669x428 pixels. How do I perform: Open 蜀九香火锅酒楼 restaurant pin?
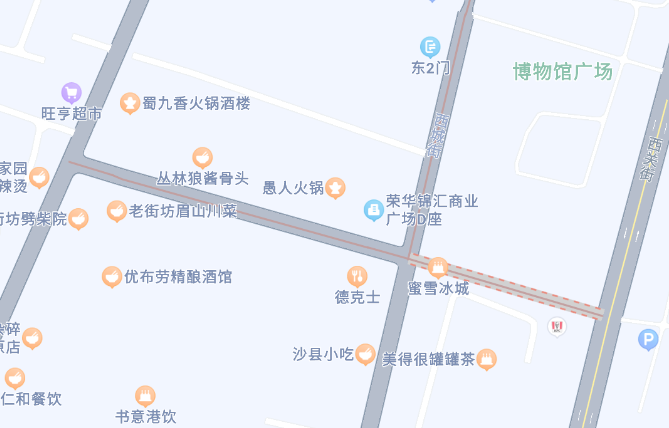click(129, 103)
